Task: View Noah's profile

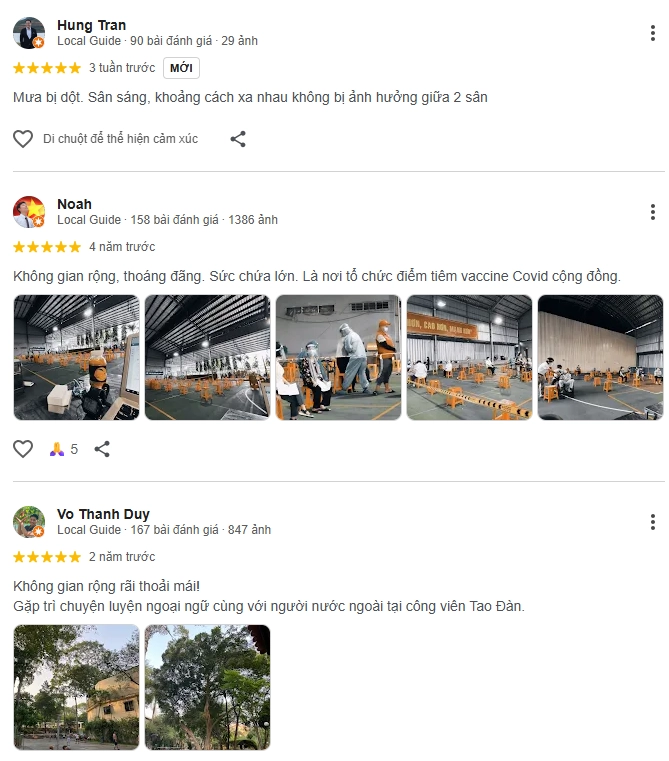Action: tap(74, 204)
